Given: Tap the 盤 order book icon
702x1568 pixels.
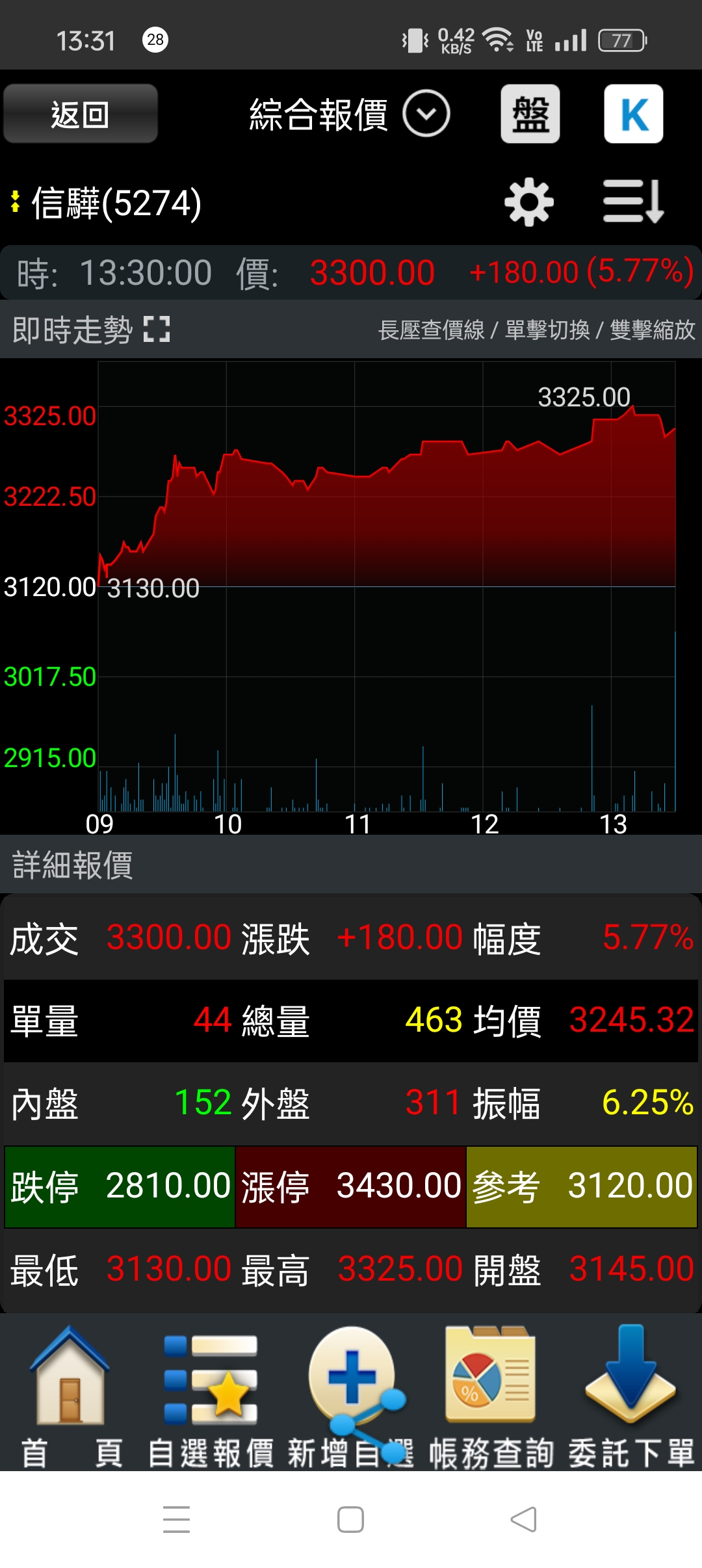Looking at the screenshot, I should [530, 114].
